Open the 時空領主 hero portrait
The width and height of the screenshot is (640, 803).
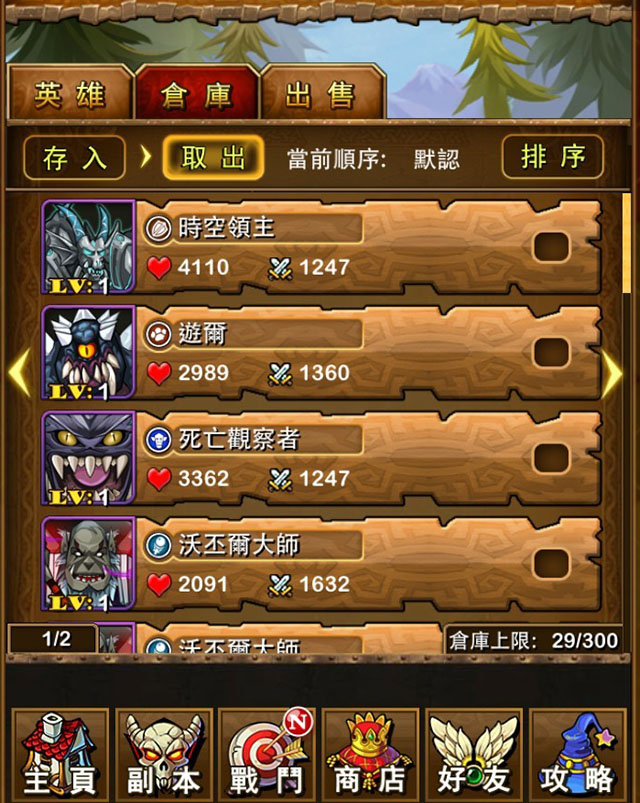tap(88, 246)
